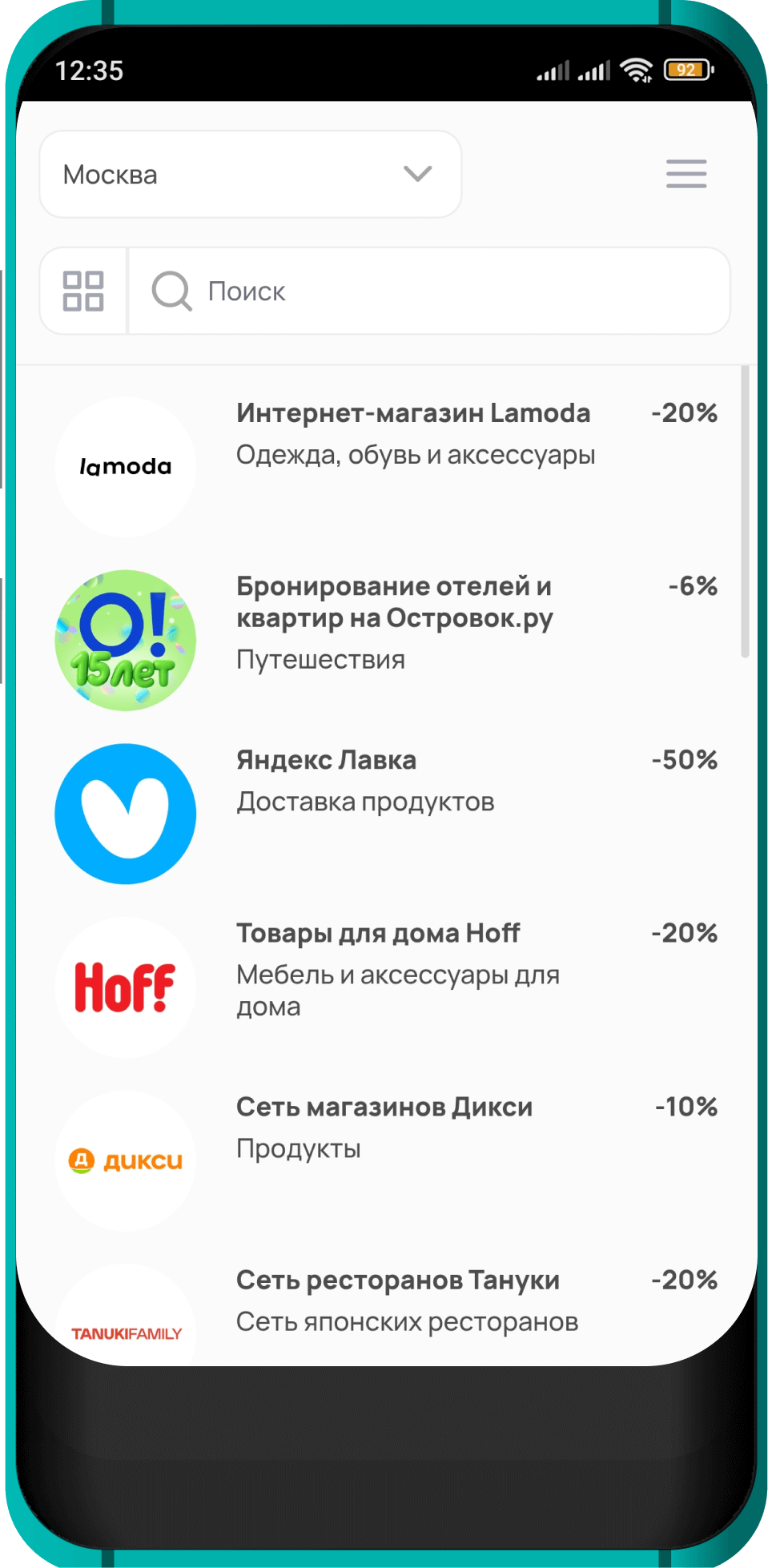The height and width of the screenshot is (1568, 772).
Task: Expand the Москва city dropdown
Action: (250, 175)
